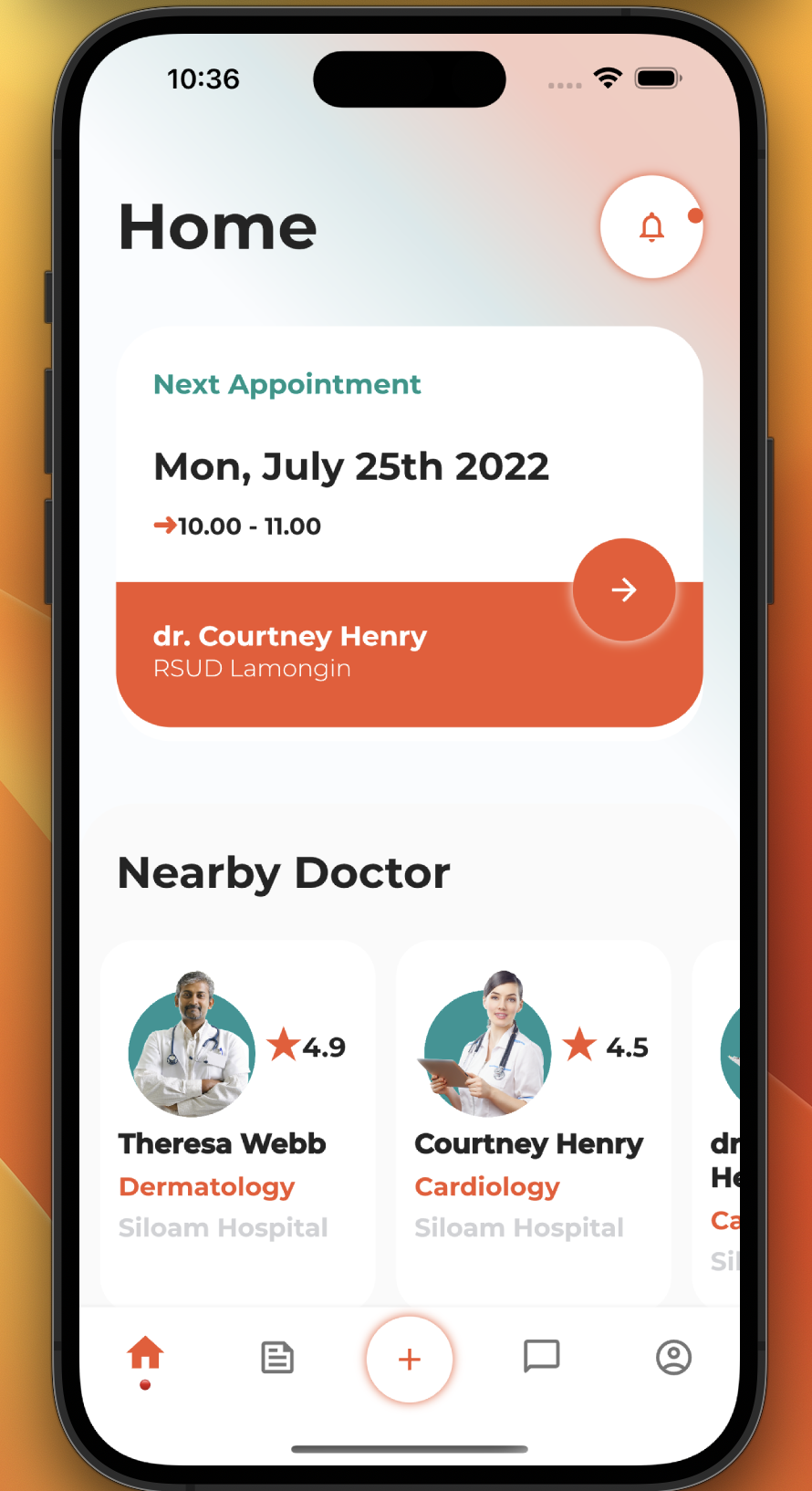
Task: Tap the arrow icon on the appointment card
Action: coord(624,589)
